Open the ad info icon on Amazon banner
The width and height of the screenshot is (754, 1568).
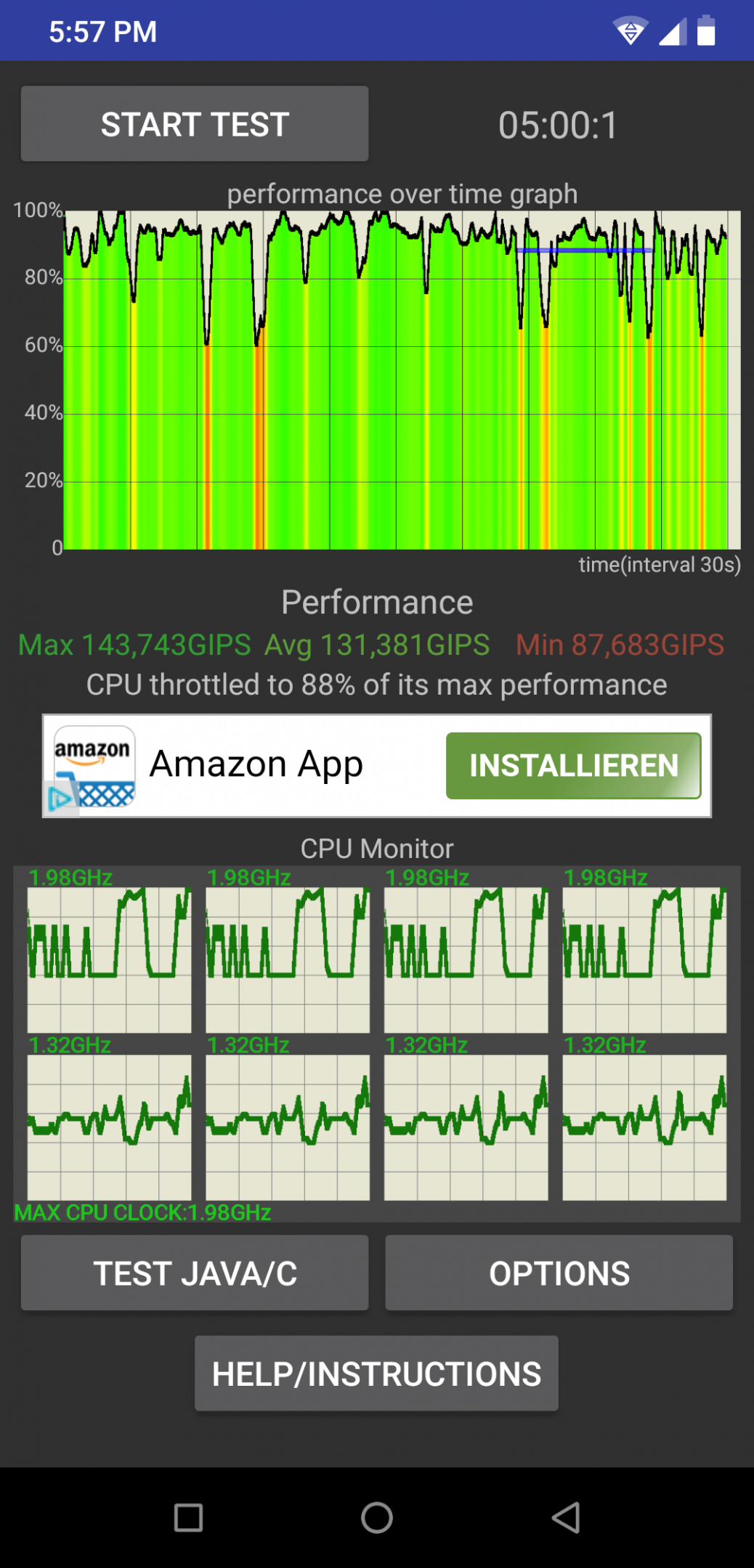(60, 799)
